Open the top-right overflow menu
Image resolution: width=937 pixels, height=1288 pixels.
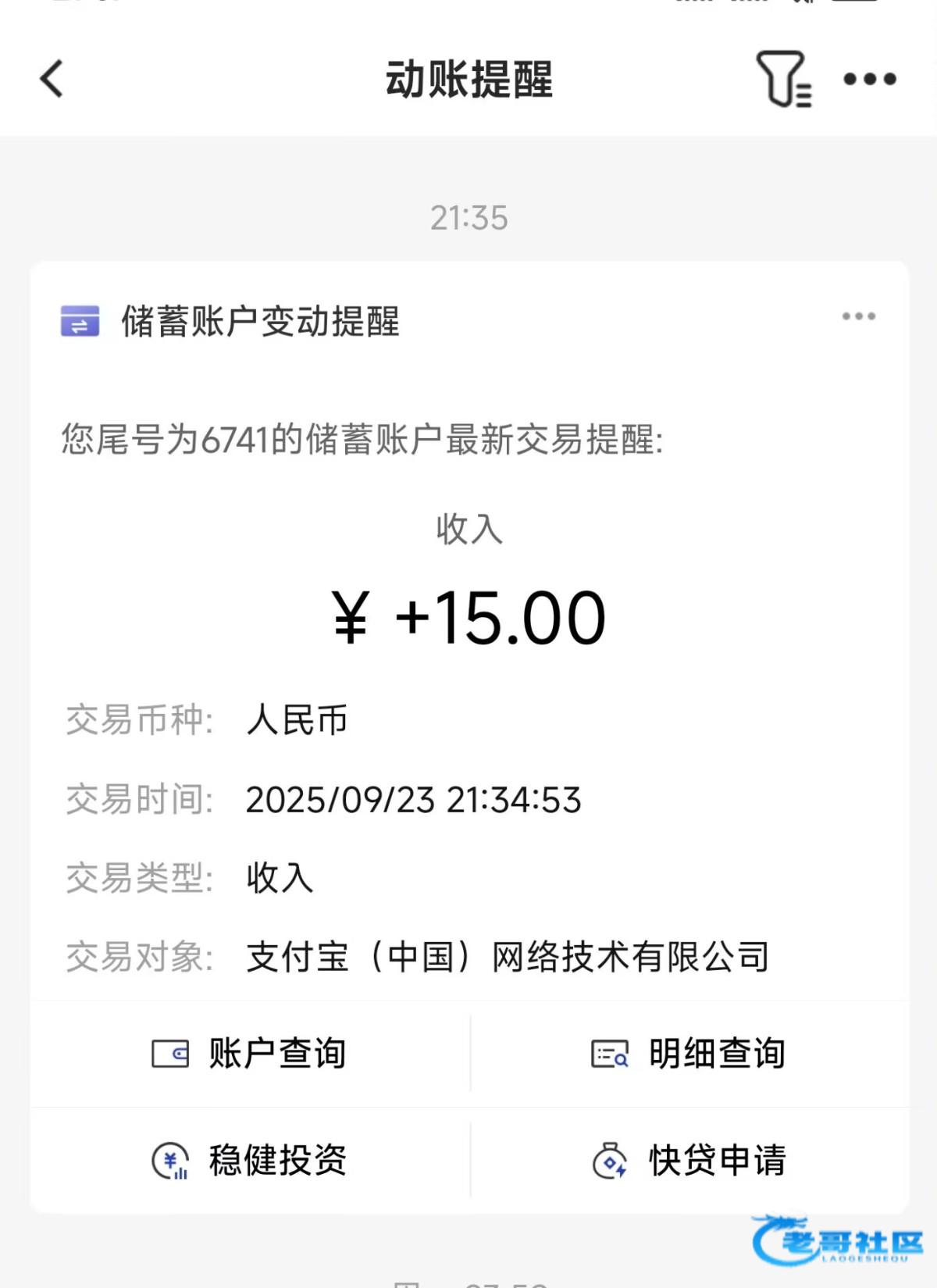click(x=869, y=79)
